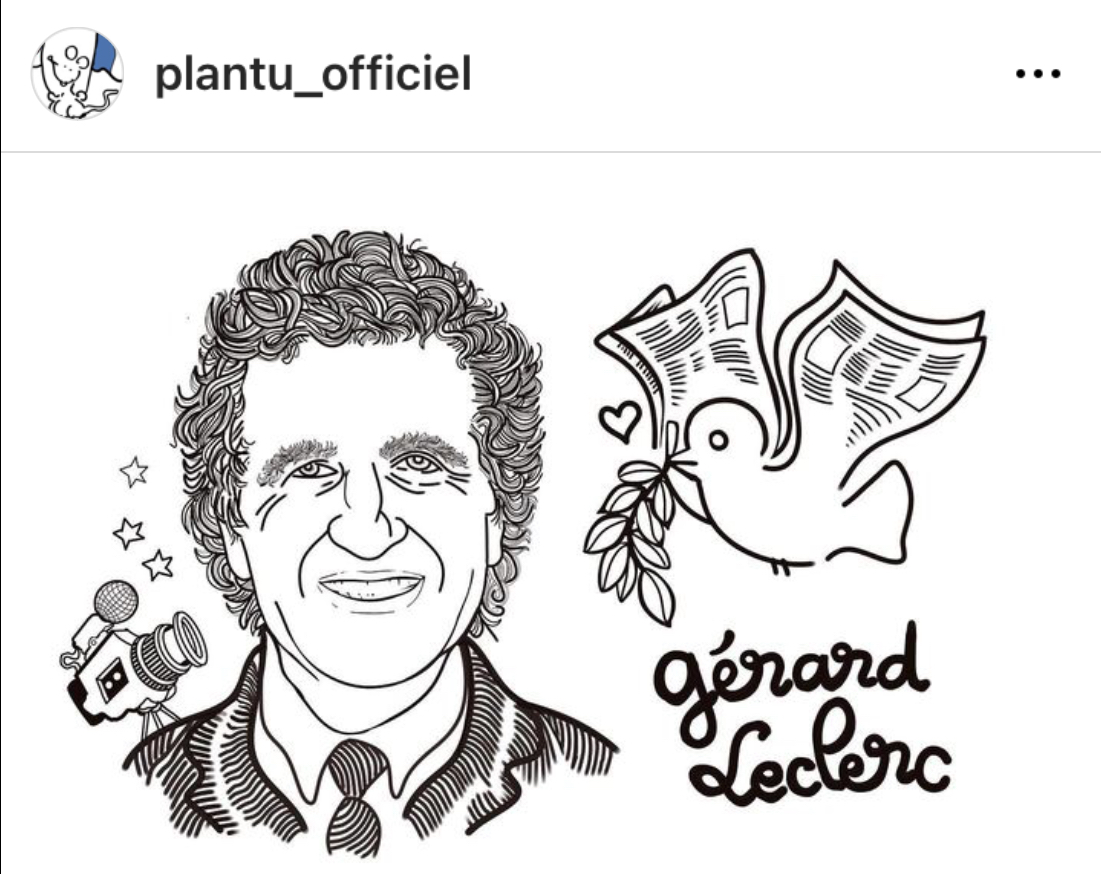Open the post's three-dot options menu
Screen dimensions: 1101x874
click(x=1038, y=75)
